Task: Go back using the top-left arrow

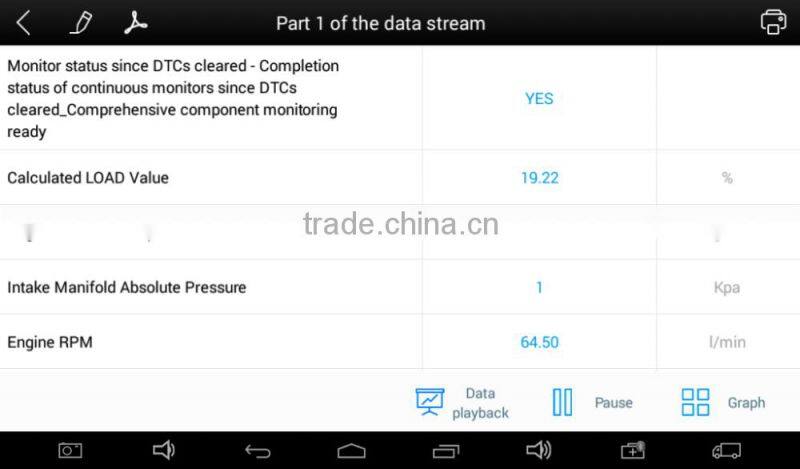Action: [23, 23]
